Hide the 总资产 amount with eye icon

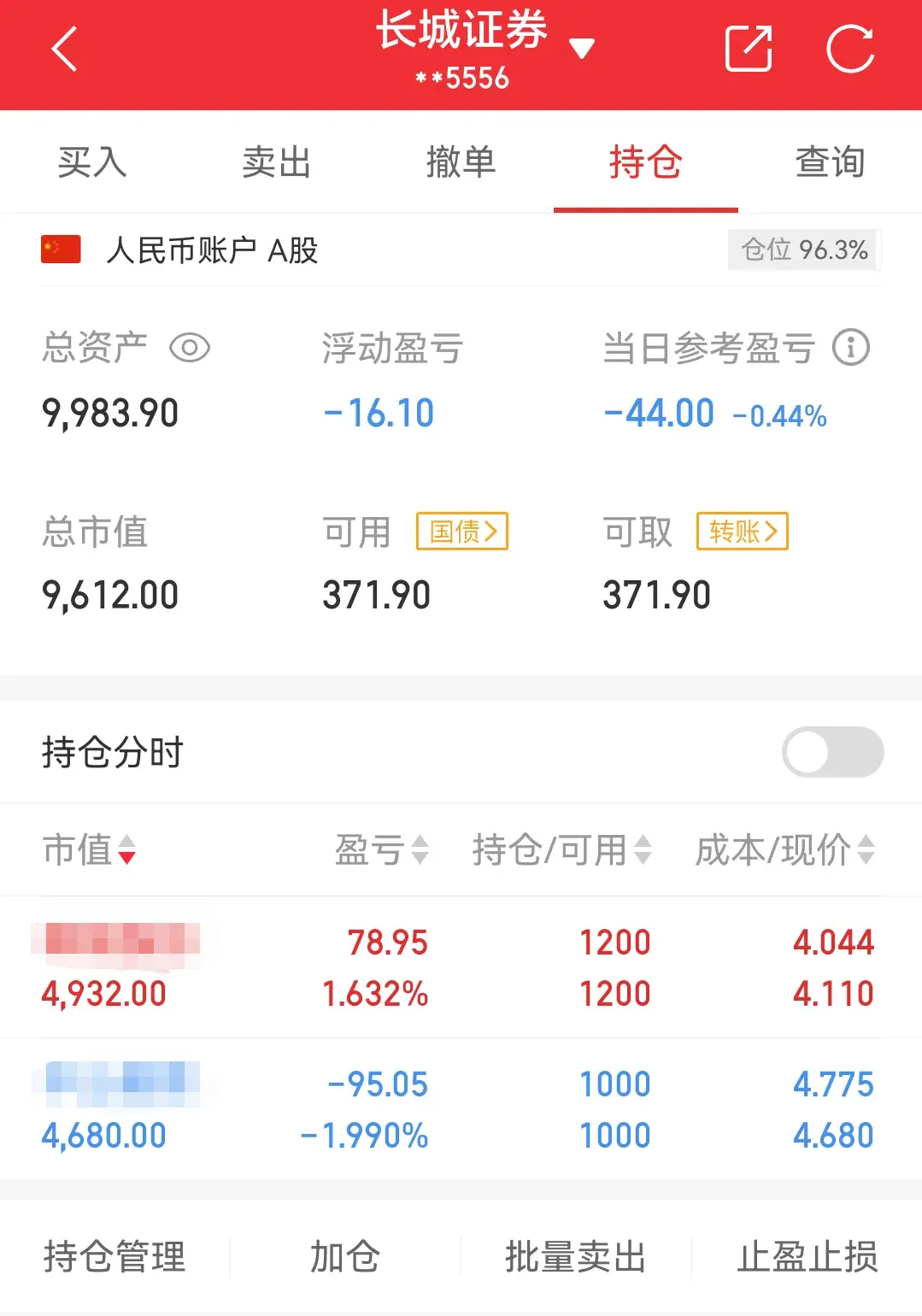click(190, 348)
